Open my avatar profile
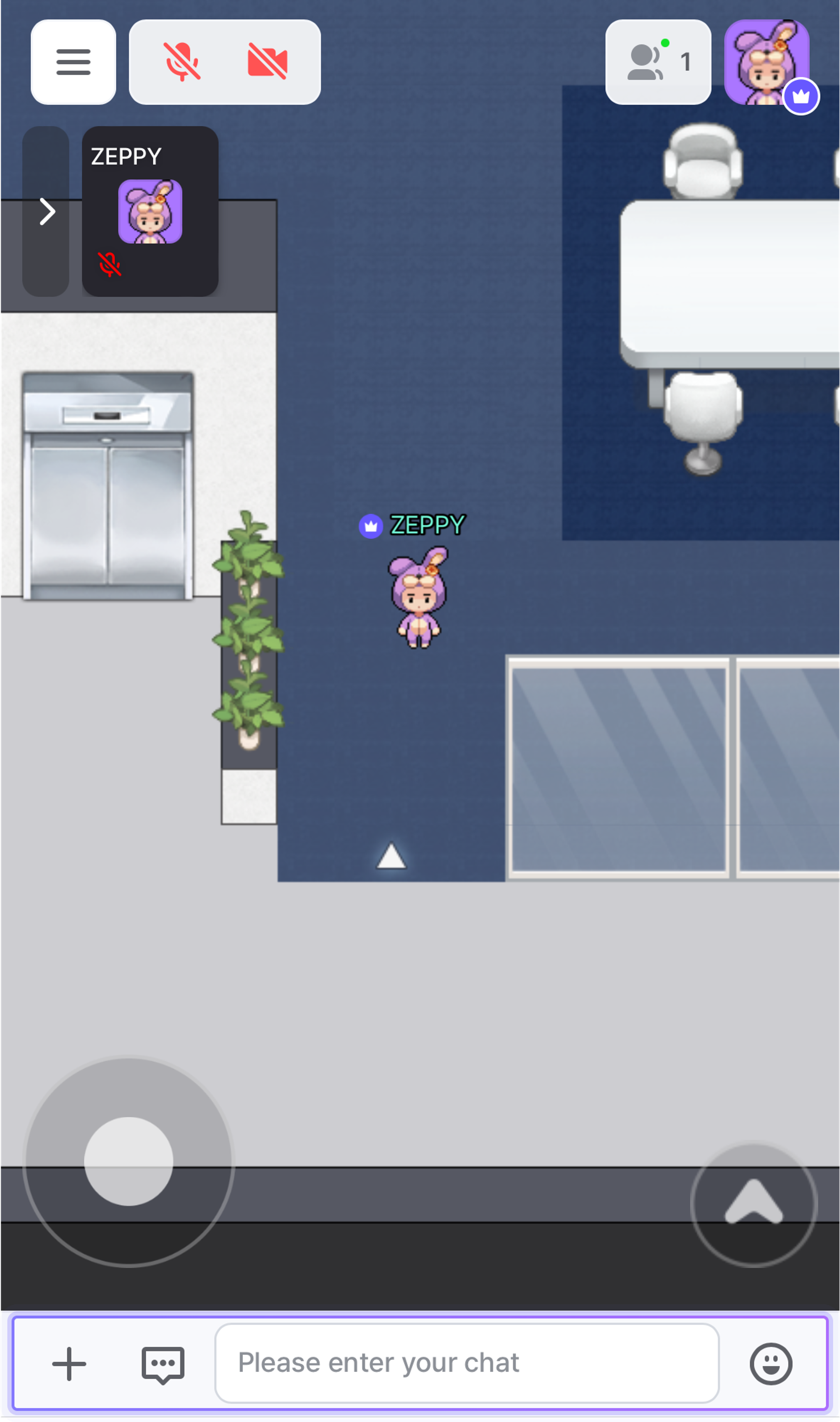 tap(767, 63)
